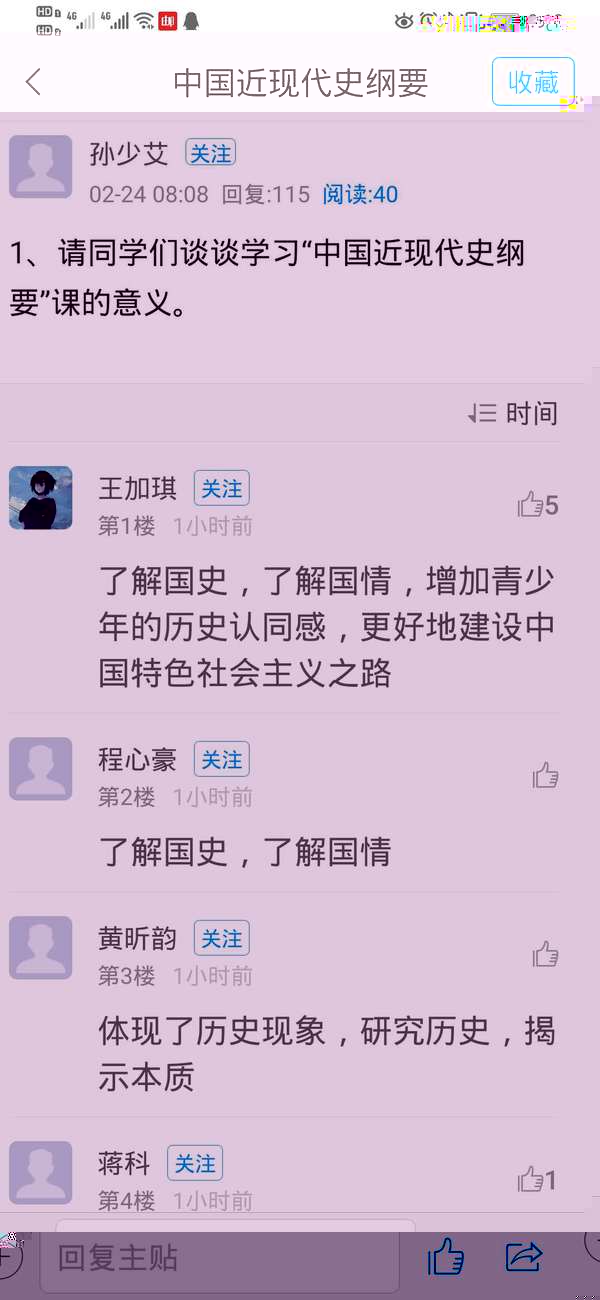
Task: Like 黄昕韵's third-floor reply
Action: [x=545, y=954]
